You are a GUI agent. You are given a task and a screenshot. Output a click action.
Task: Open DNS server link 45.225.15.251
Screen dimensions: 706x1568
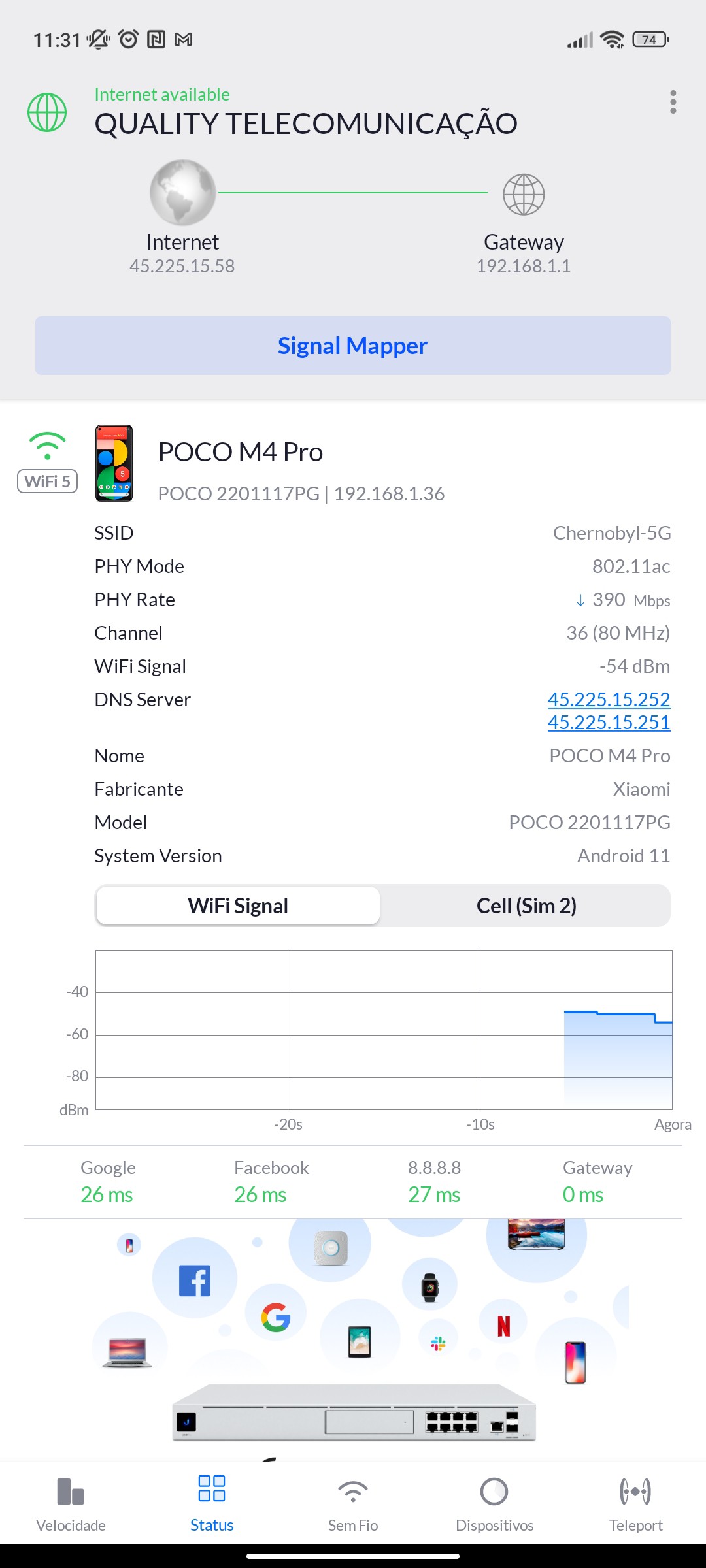tap(609, 723)
